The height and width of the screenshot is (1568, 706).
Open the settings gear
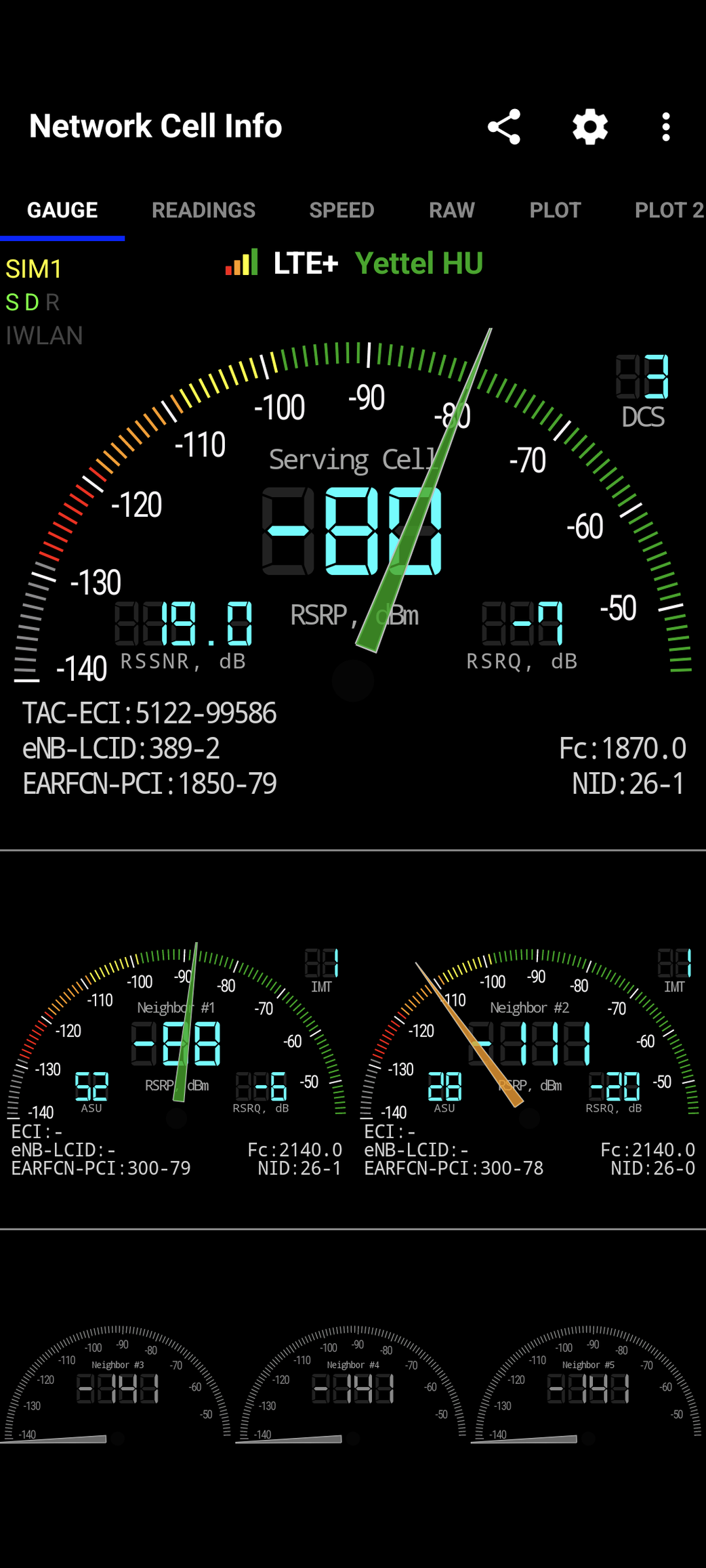click(590, 127)
